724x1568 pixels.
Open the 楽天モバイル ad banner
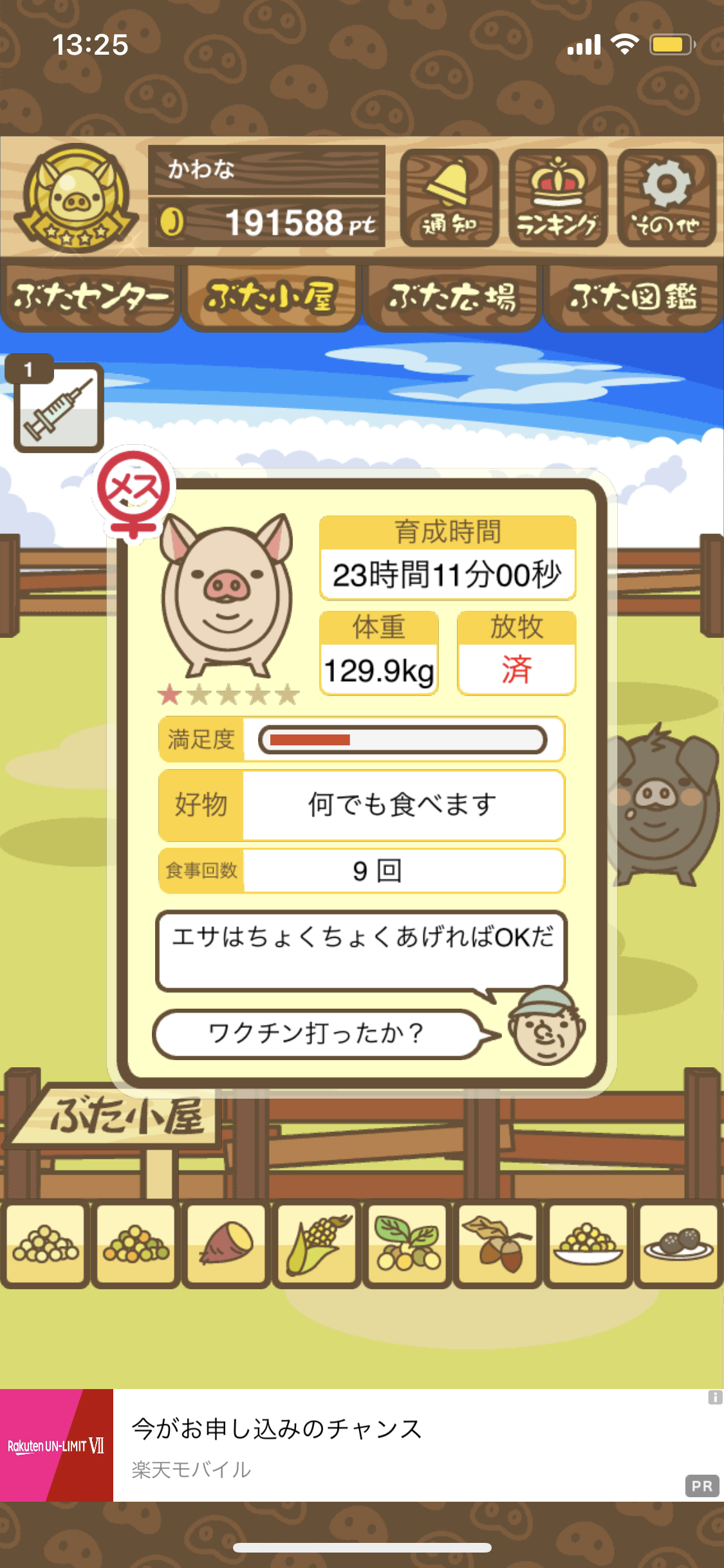coord(360,1446)
